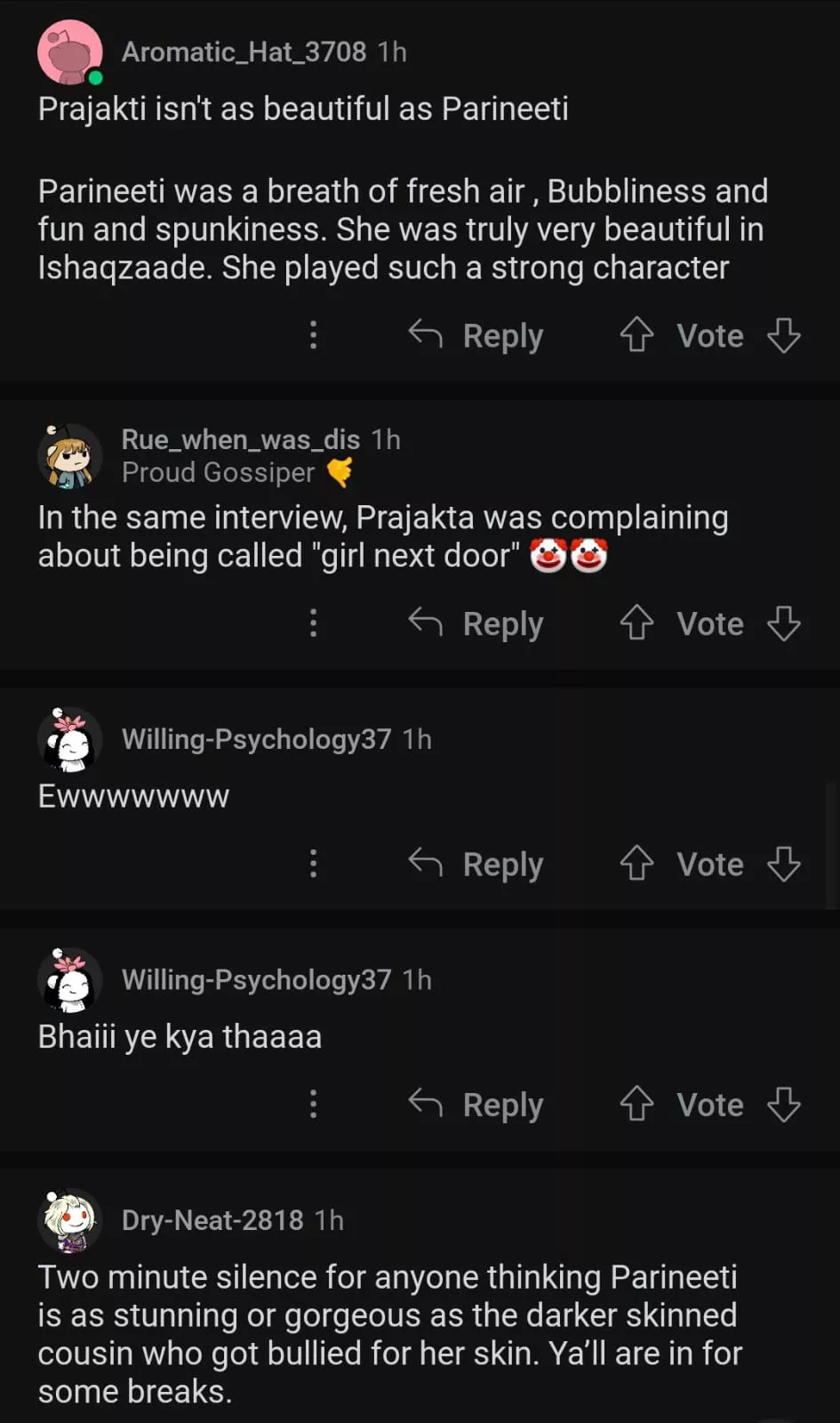840x1423 pixels.
Task: Reply to Aromatic_Hat_3708's comment
Action: [476, 335]
